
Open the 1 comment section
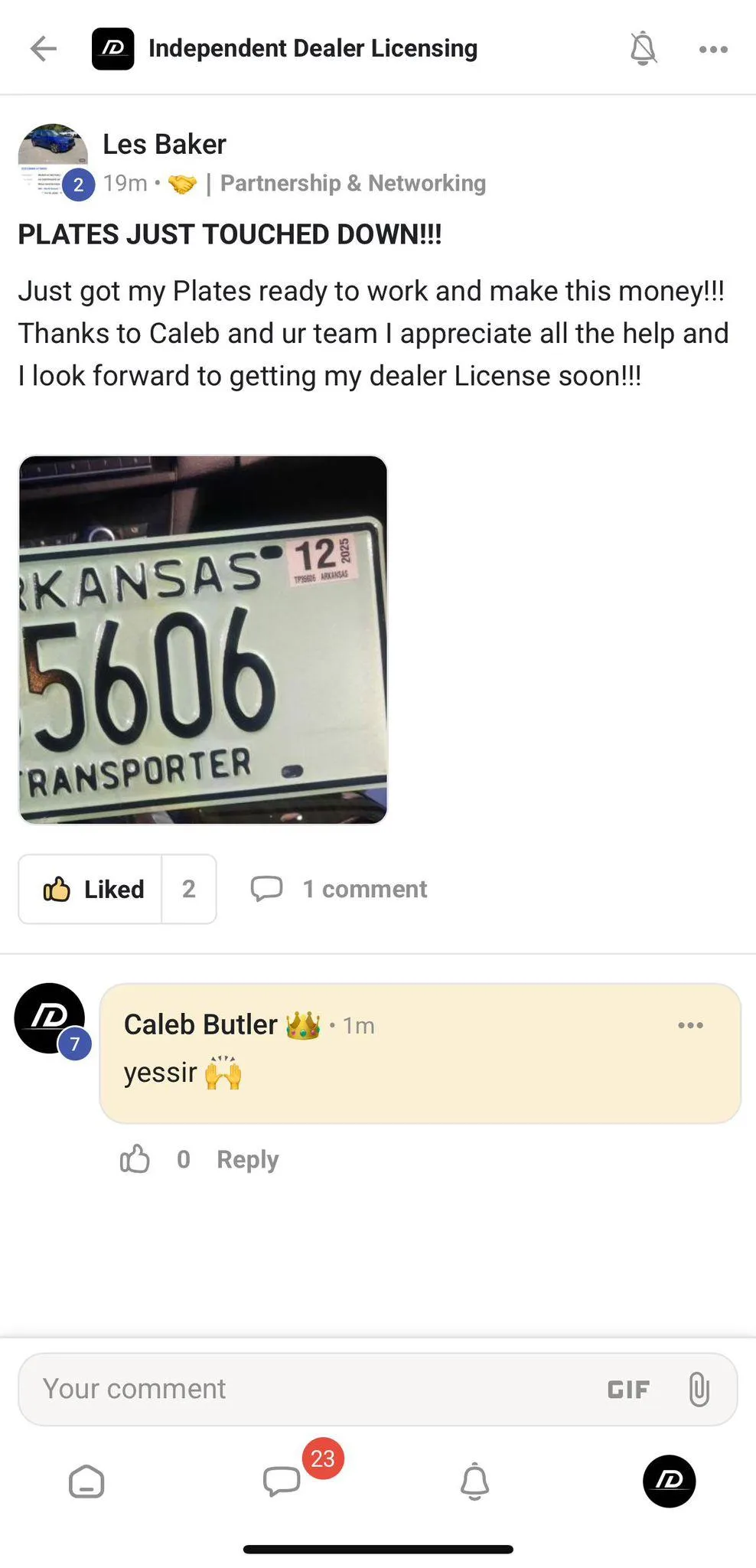[340, 889]
